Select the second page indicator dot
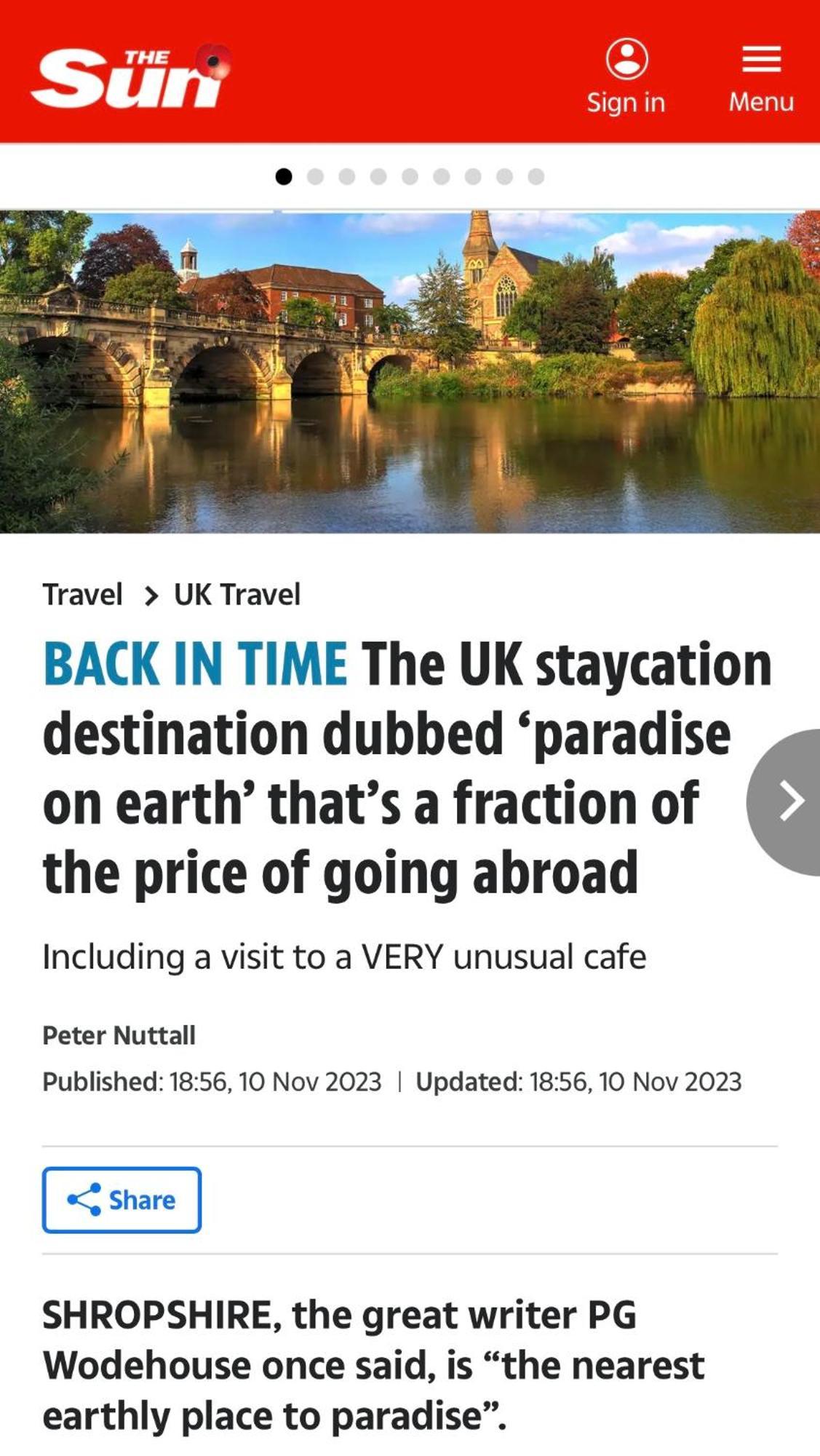Viewport: 820px width, 1456px height. 315,177
